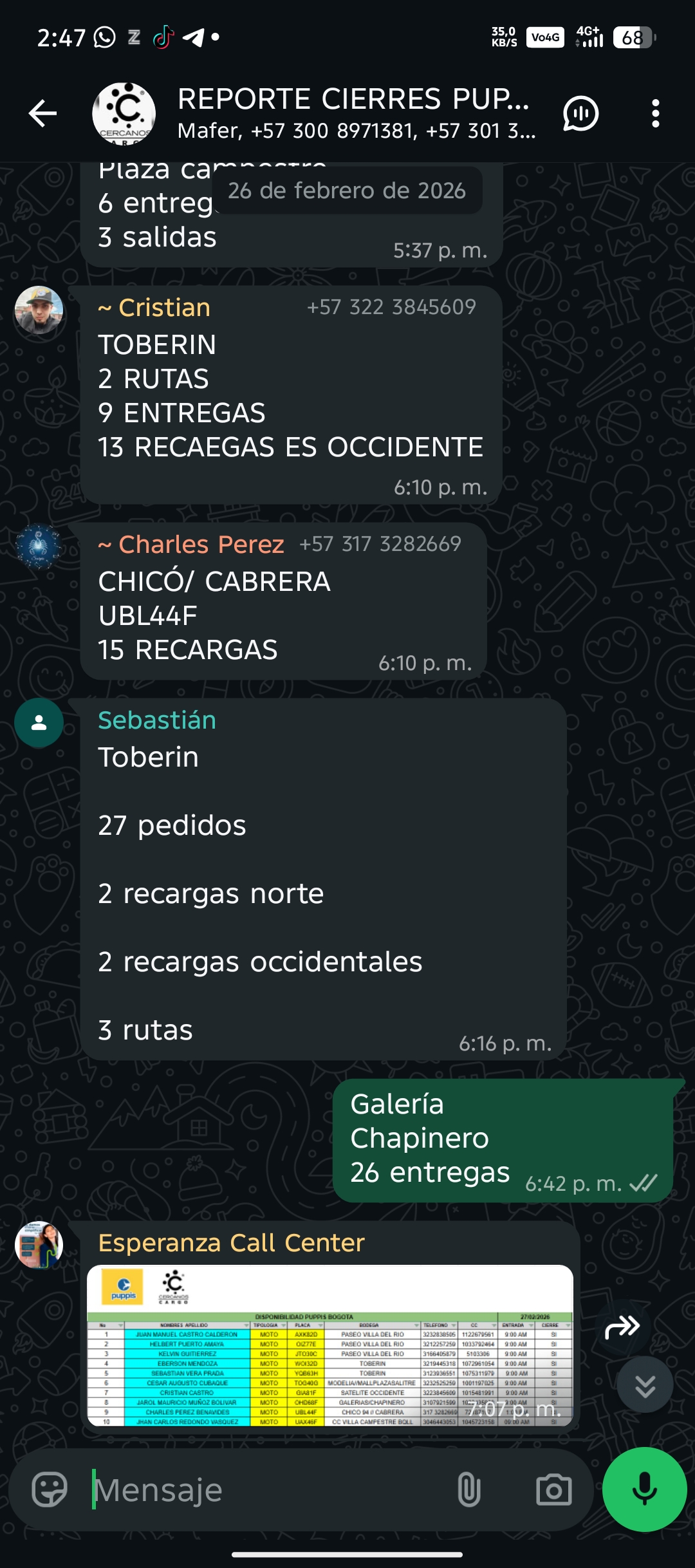695x1568 pixels.
Task: Open the emoji and sticker picker
Action: point(50,1490)
